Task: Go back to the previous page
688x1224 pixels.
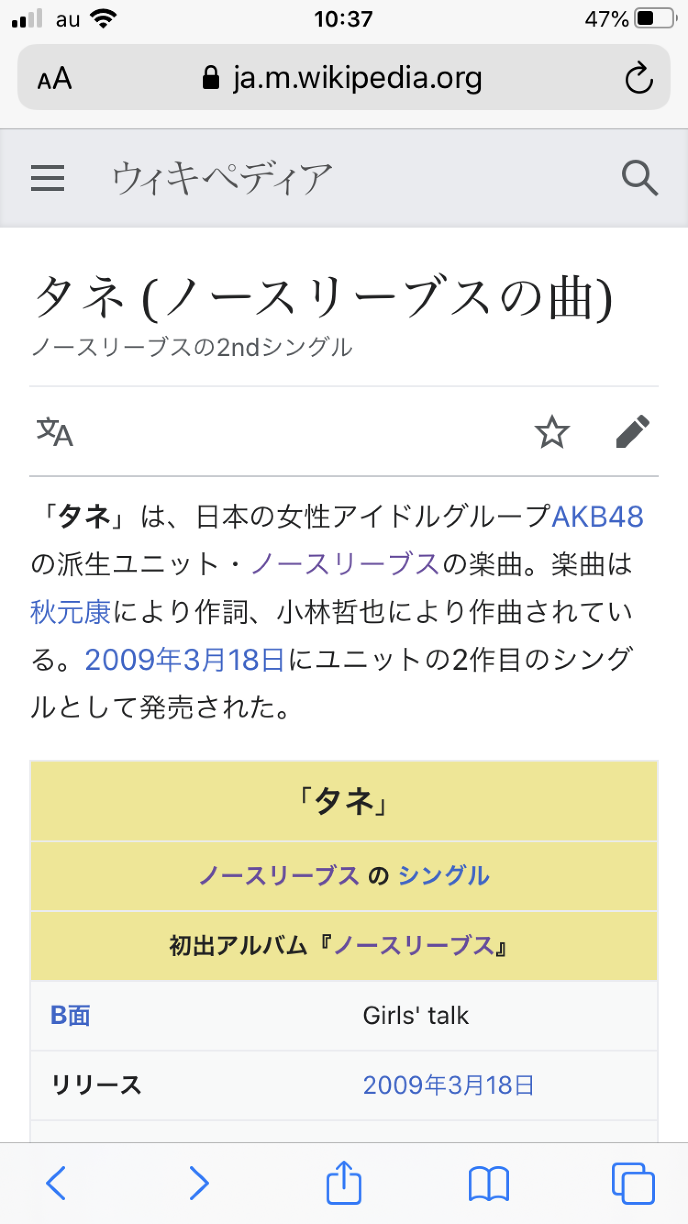Action: pyautogui.click(x=57, y=1184)
